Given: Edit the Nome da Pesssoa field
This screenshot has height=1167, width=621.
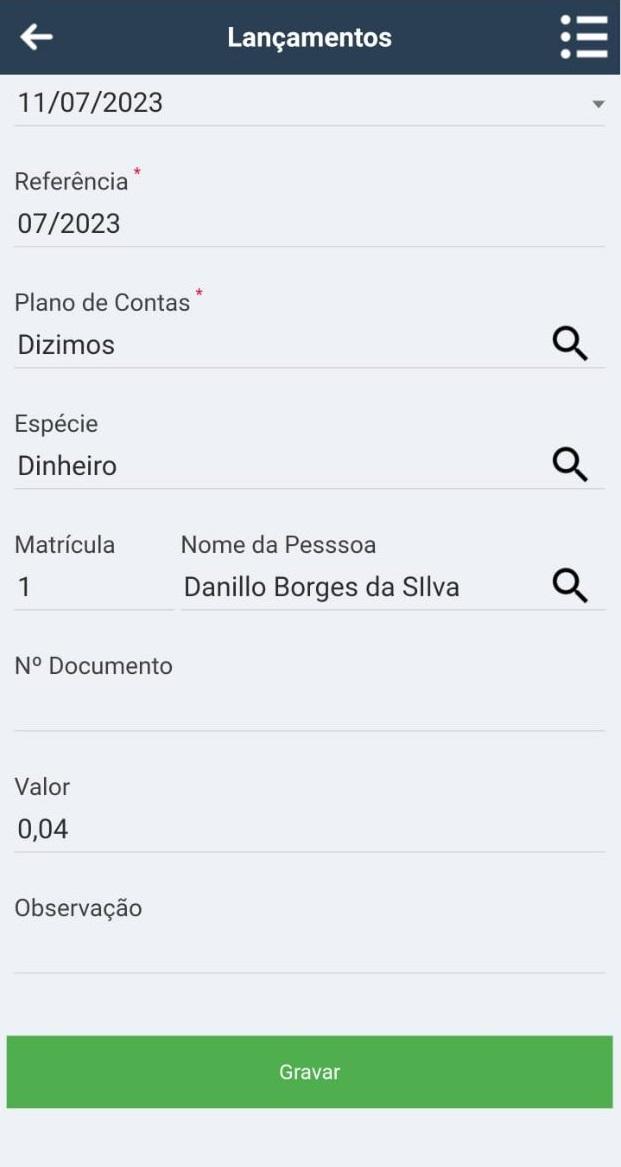Looking at the screenshot, I should pos(363,587).
